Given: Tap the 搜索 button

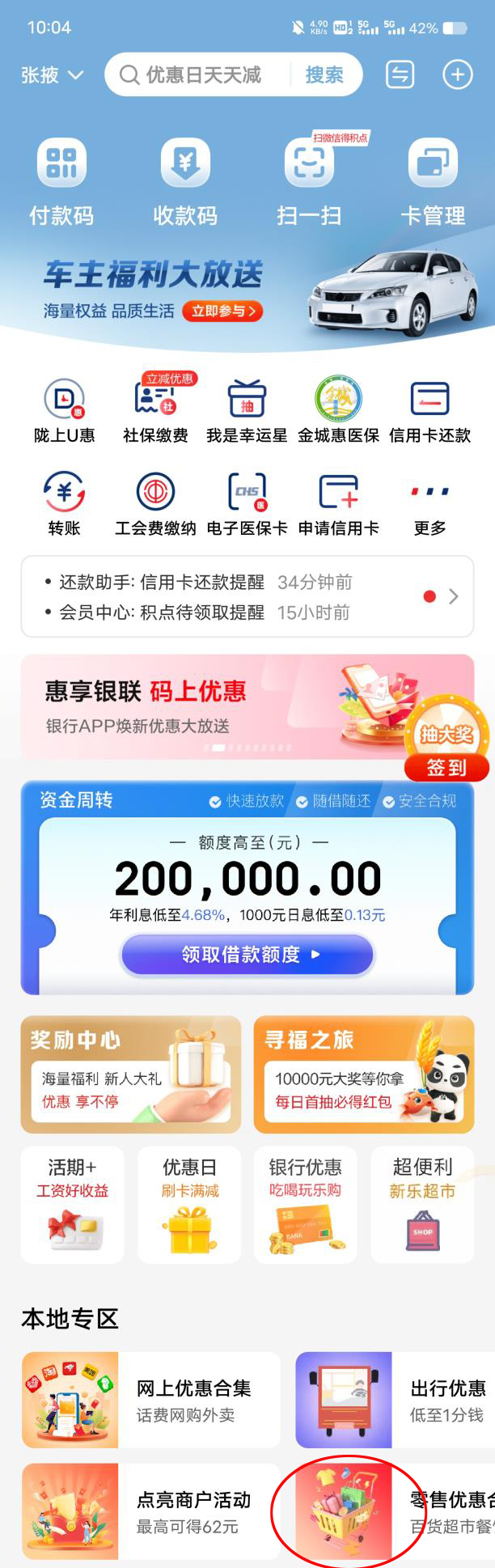Looking at the screenshot, I should (x=324, y=75).
